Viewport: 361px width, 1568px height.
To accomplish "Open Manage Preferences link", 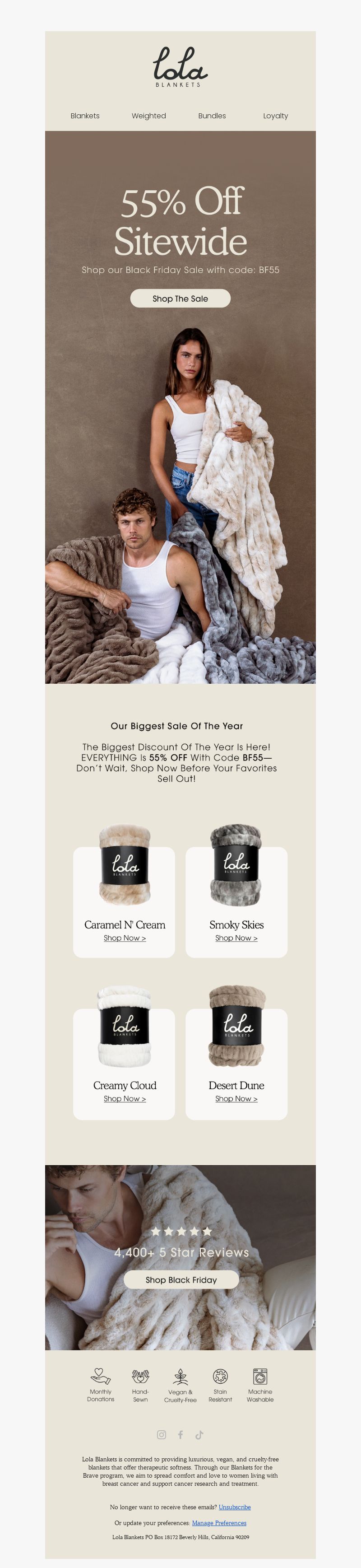I will coord(219,1523).
